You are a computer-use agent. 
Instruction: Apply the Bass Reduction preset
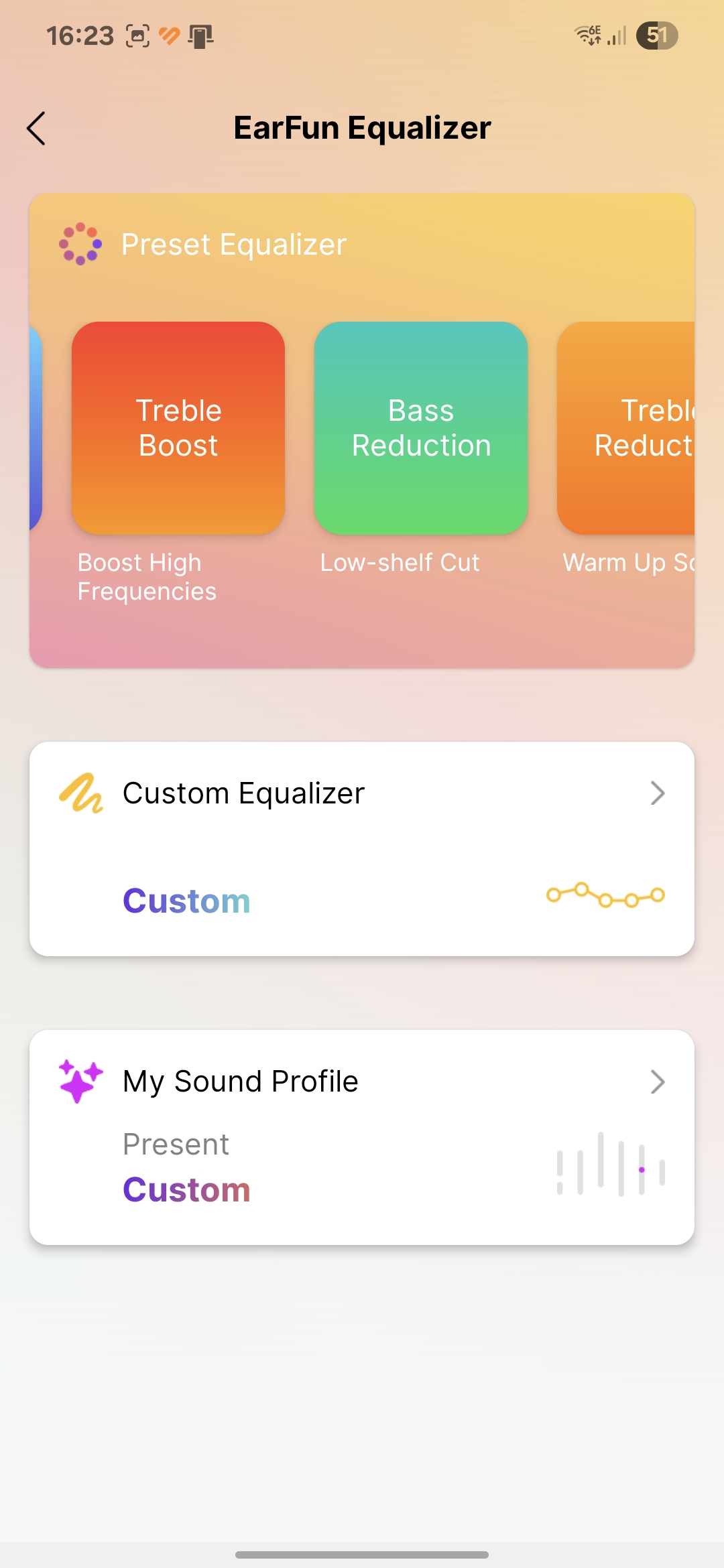click(x=421, y=428)
